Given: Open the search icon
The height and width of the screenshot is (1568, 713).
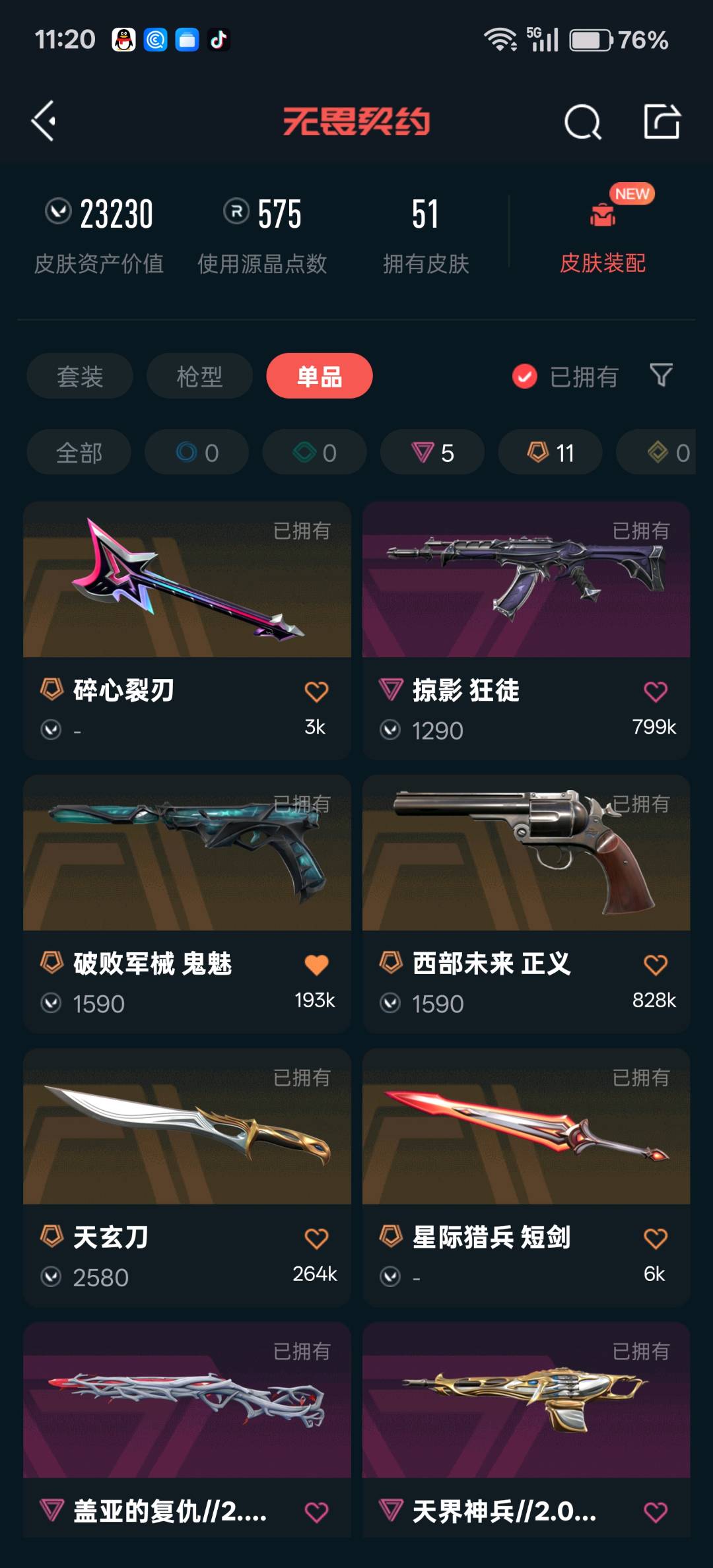Looking at the screenshot, I should pyautogui.click(x=583, y=122).
